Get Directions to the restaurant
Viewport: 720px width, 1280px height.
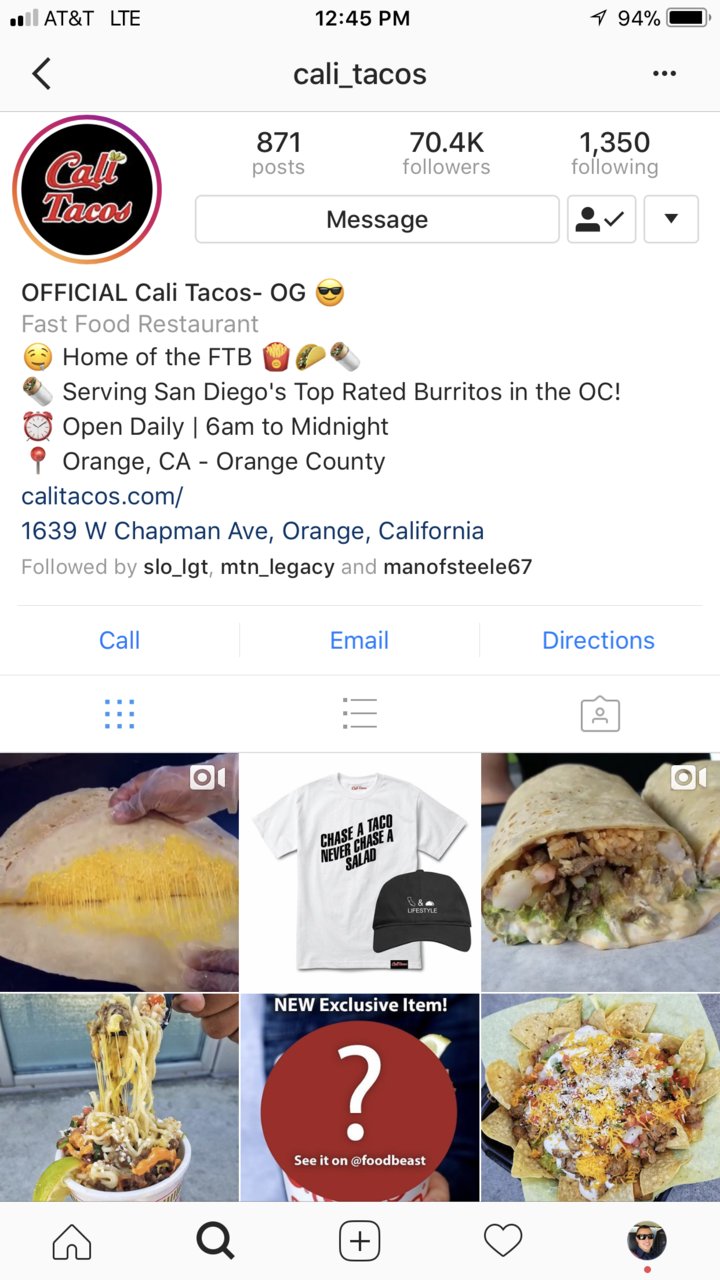point(598,640)
